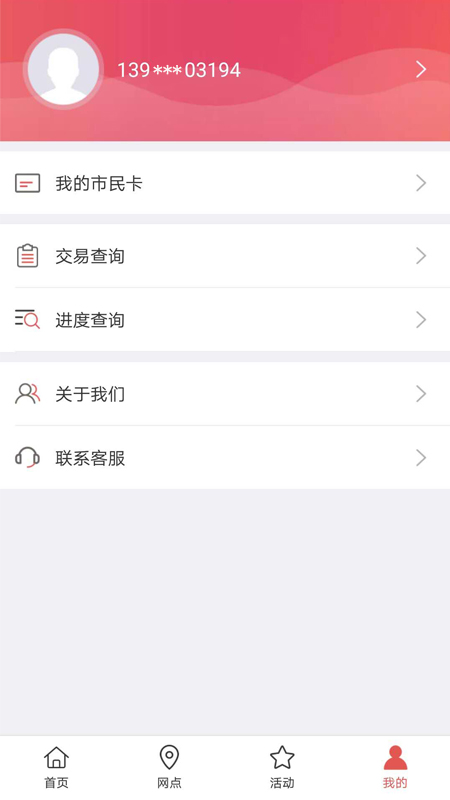Screen dimensions: 450x800
Task: Go to the 网点 outlets tab
Action: coord(169,767)
